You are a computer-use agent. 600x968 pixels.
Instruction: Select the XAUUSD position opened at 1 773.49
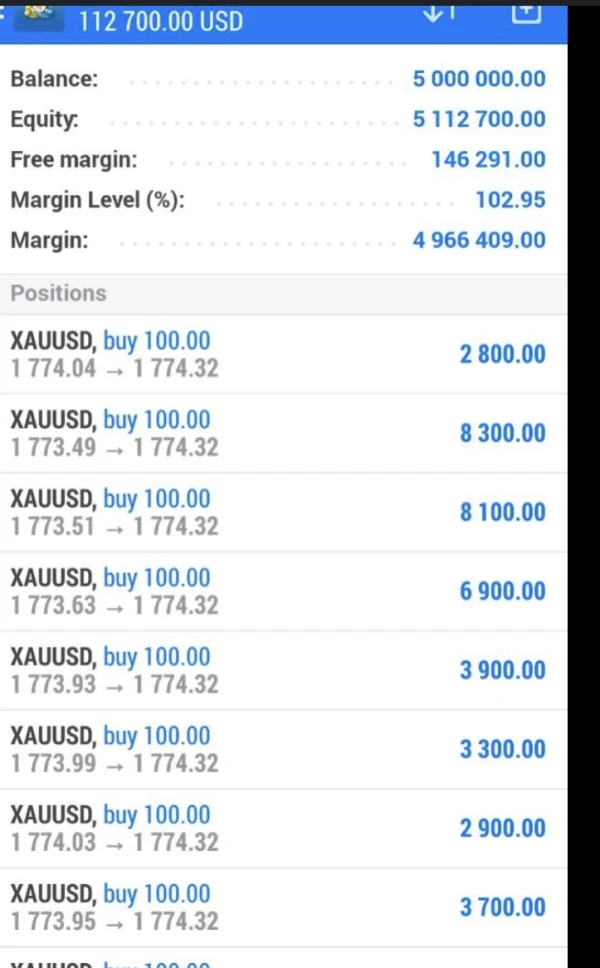point(280,433)
